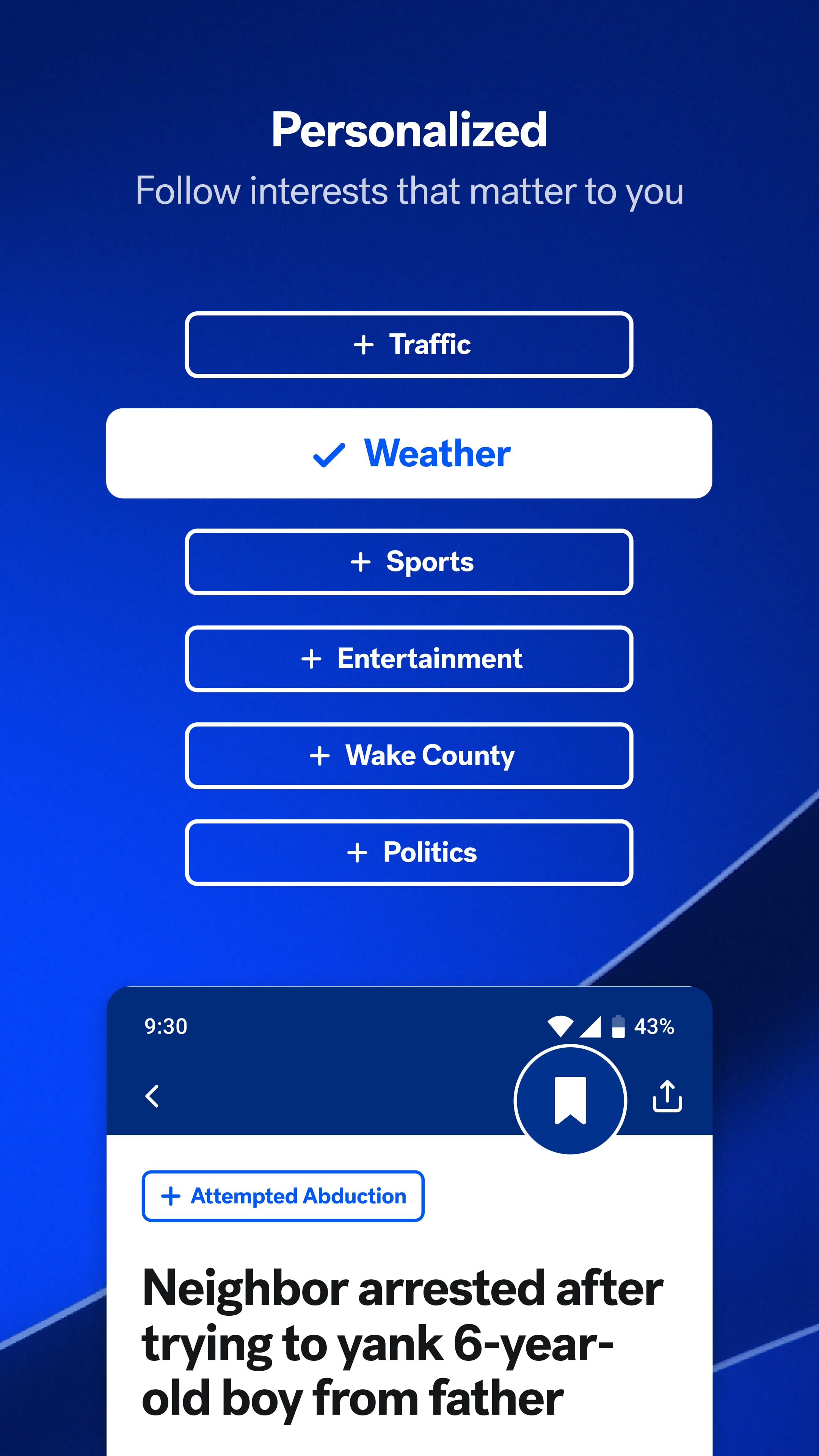Tap the Wi-Fi icon in status bar

click(x=560, y=1027)
